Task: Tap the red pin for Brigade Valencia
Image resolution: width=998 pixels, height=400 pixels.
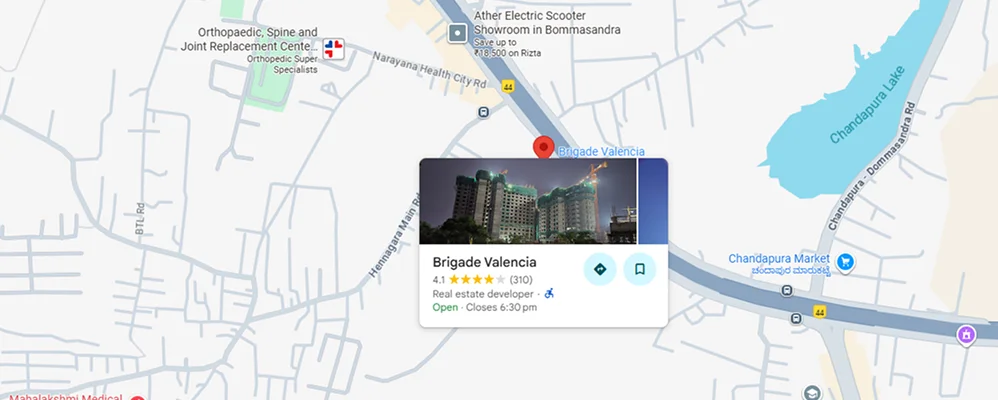Action: tap(544, 148)
